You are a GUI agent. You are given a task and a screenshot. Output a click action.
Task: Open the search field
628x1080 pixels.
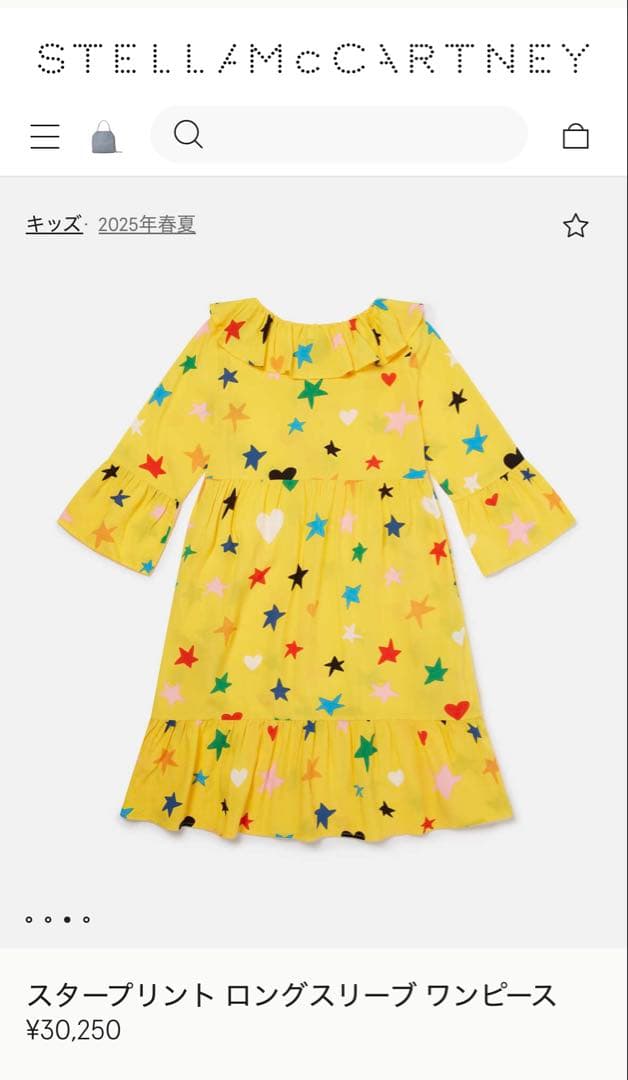pyautogui.click(x=338, y=134)
